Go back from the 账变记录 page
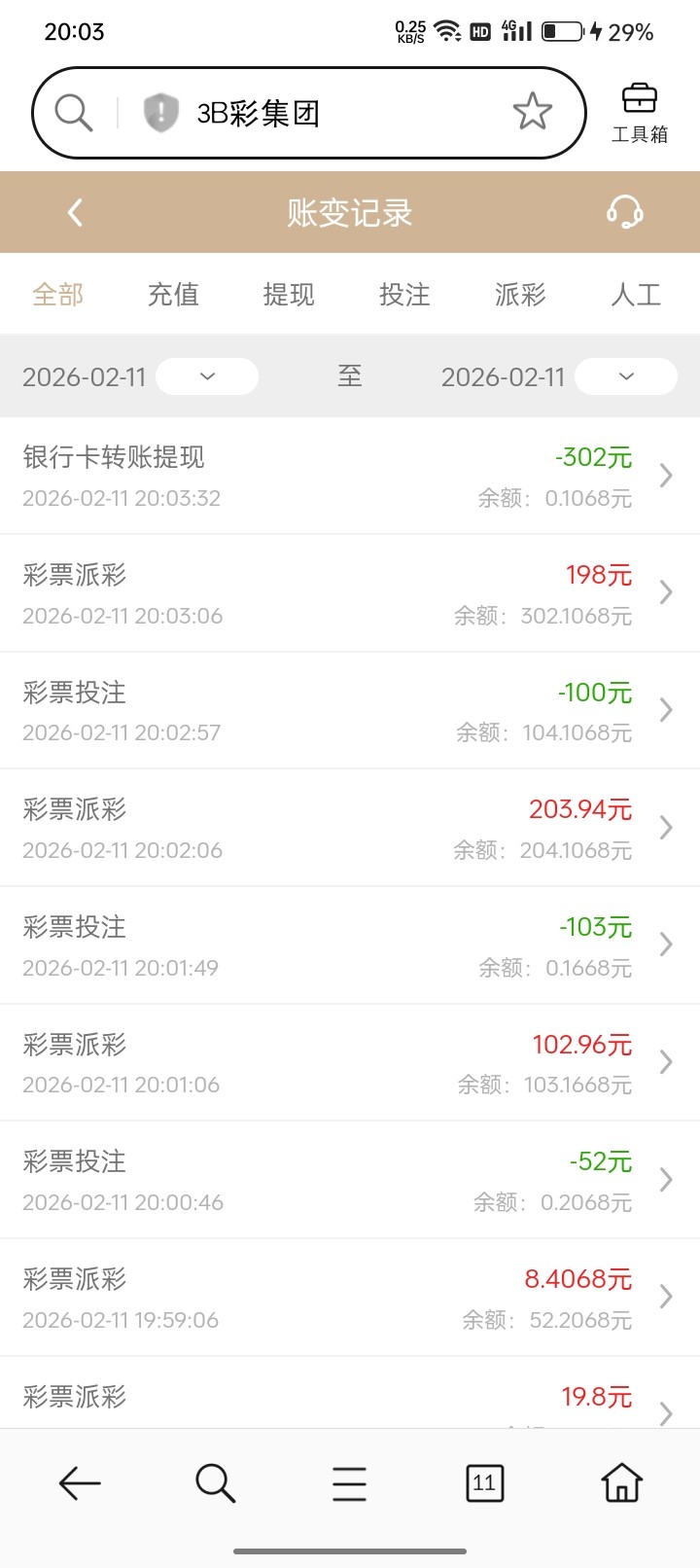The width and height of the screenshot is (700, 1568). (x=76, y=212)
